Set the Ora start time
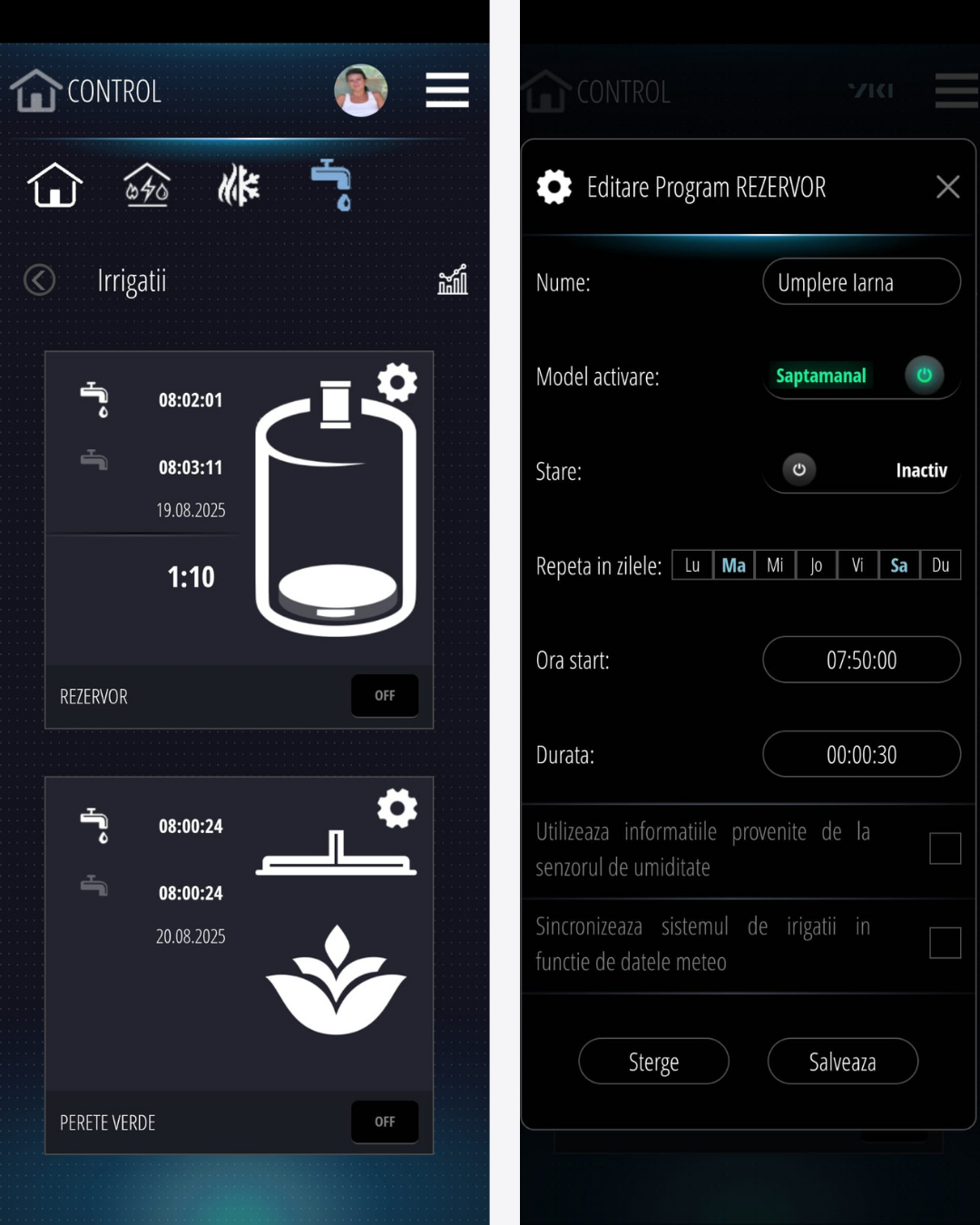Viewport: 980px width, 1225px height. click(x=861, y=660)
